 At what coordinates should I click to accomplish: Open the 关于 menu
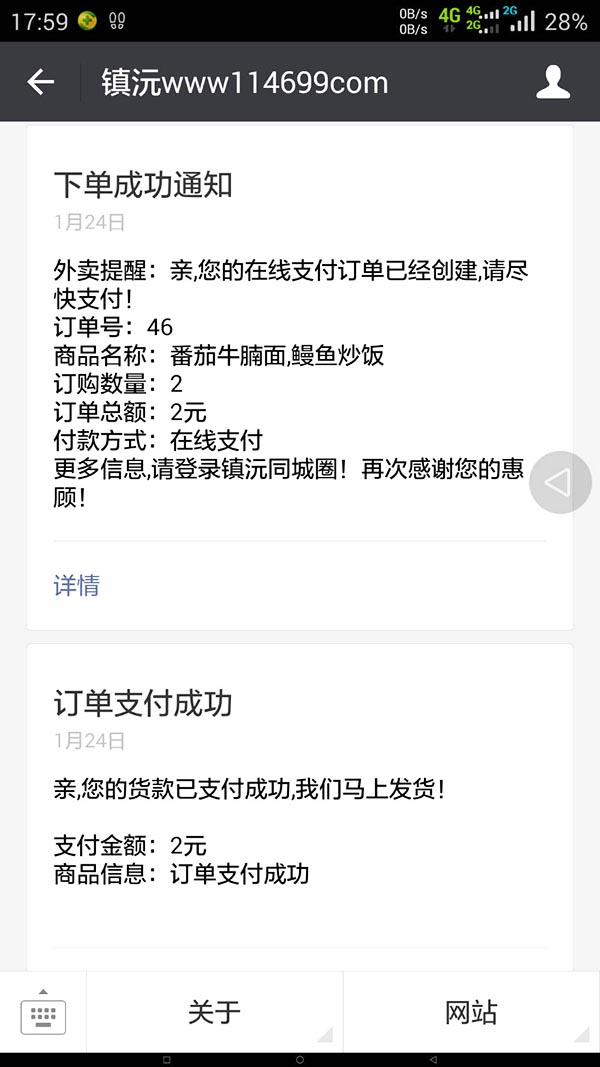tap(214, 1012)
